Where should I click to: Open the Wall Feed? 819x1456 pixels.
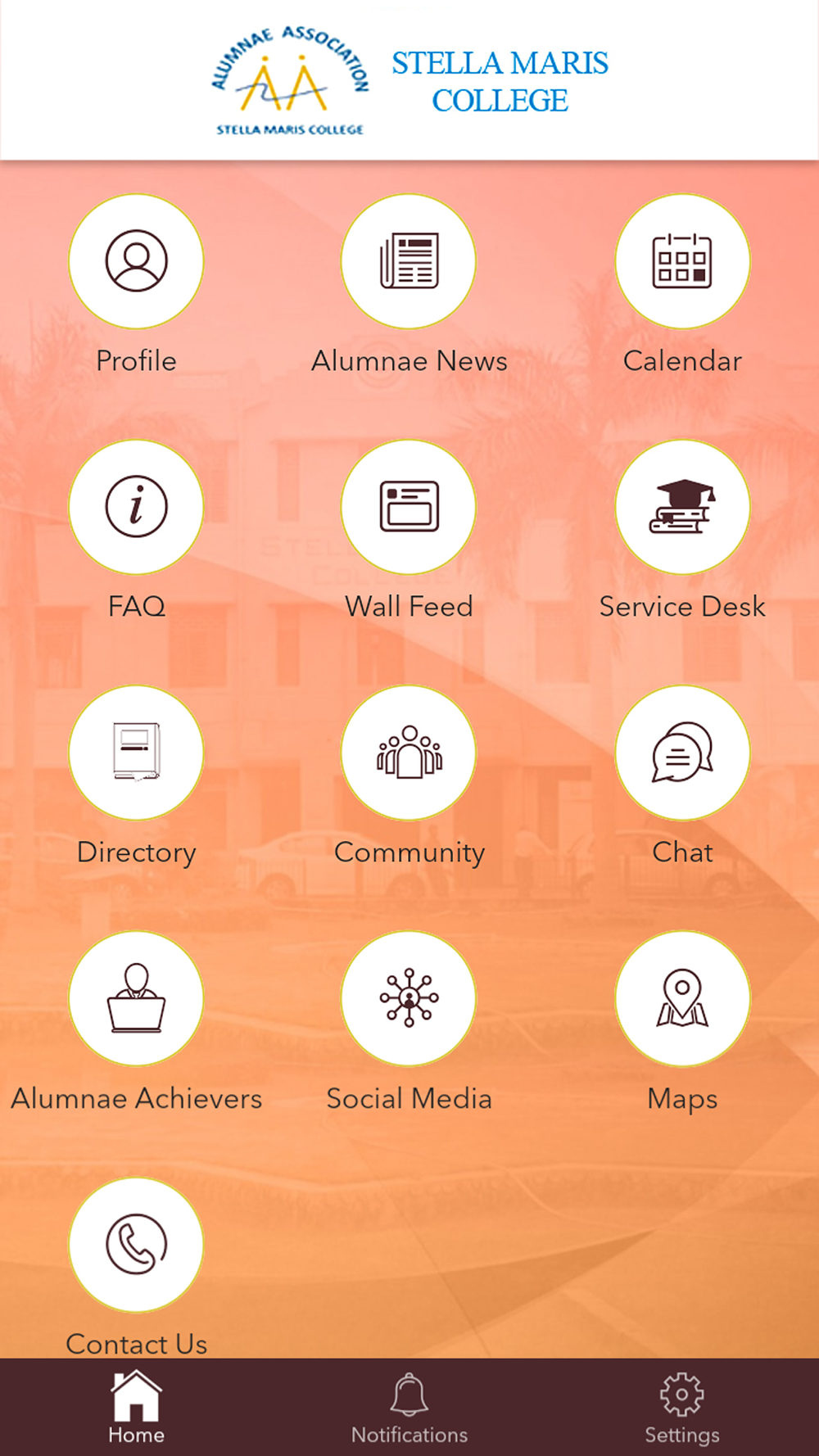[409, 507]
